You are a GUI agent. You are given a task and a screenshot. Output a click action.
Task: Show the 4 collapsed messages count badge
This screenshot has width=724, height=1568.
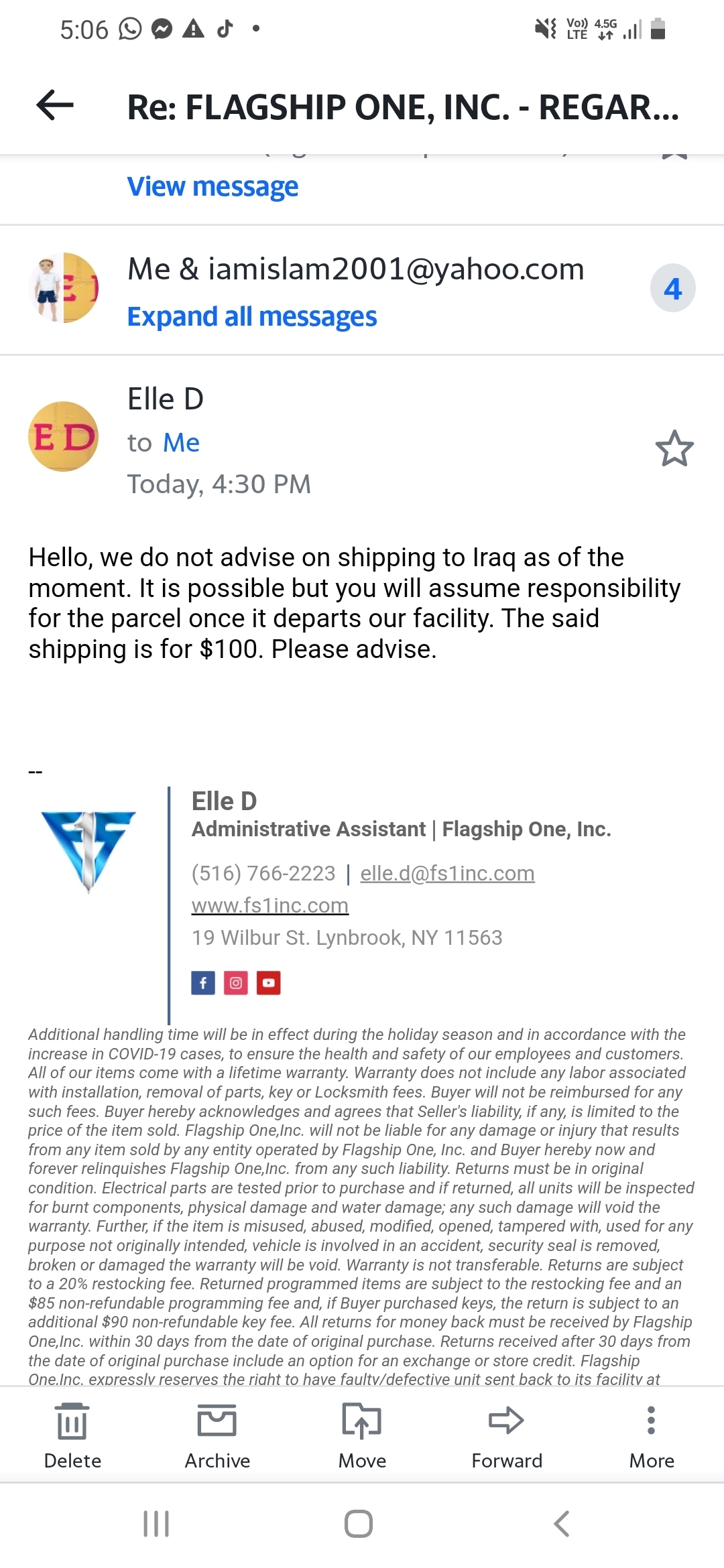click(672, 289)
